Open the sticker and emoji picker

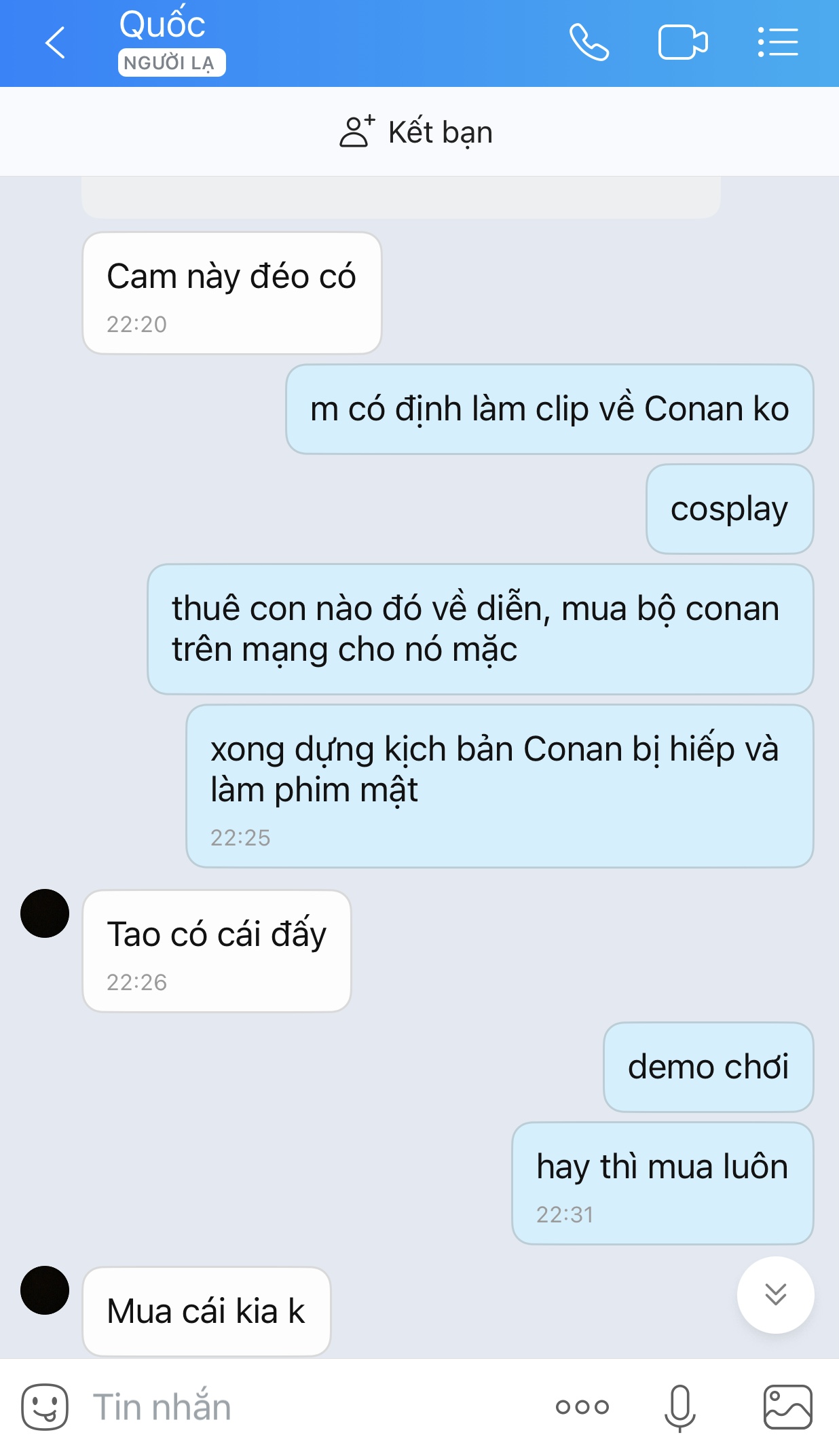pos(45,1406)
